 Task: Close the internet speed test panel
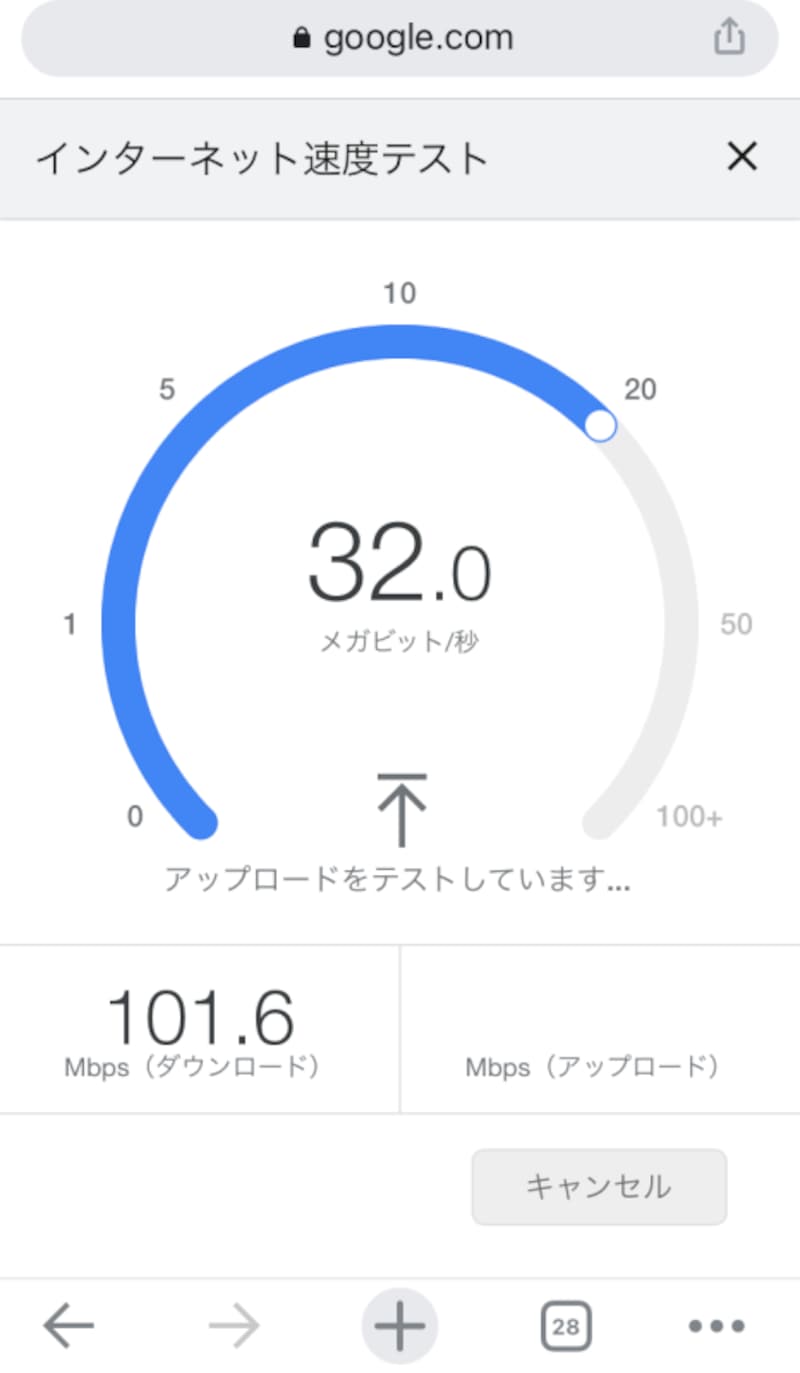coord(742,157)
